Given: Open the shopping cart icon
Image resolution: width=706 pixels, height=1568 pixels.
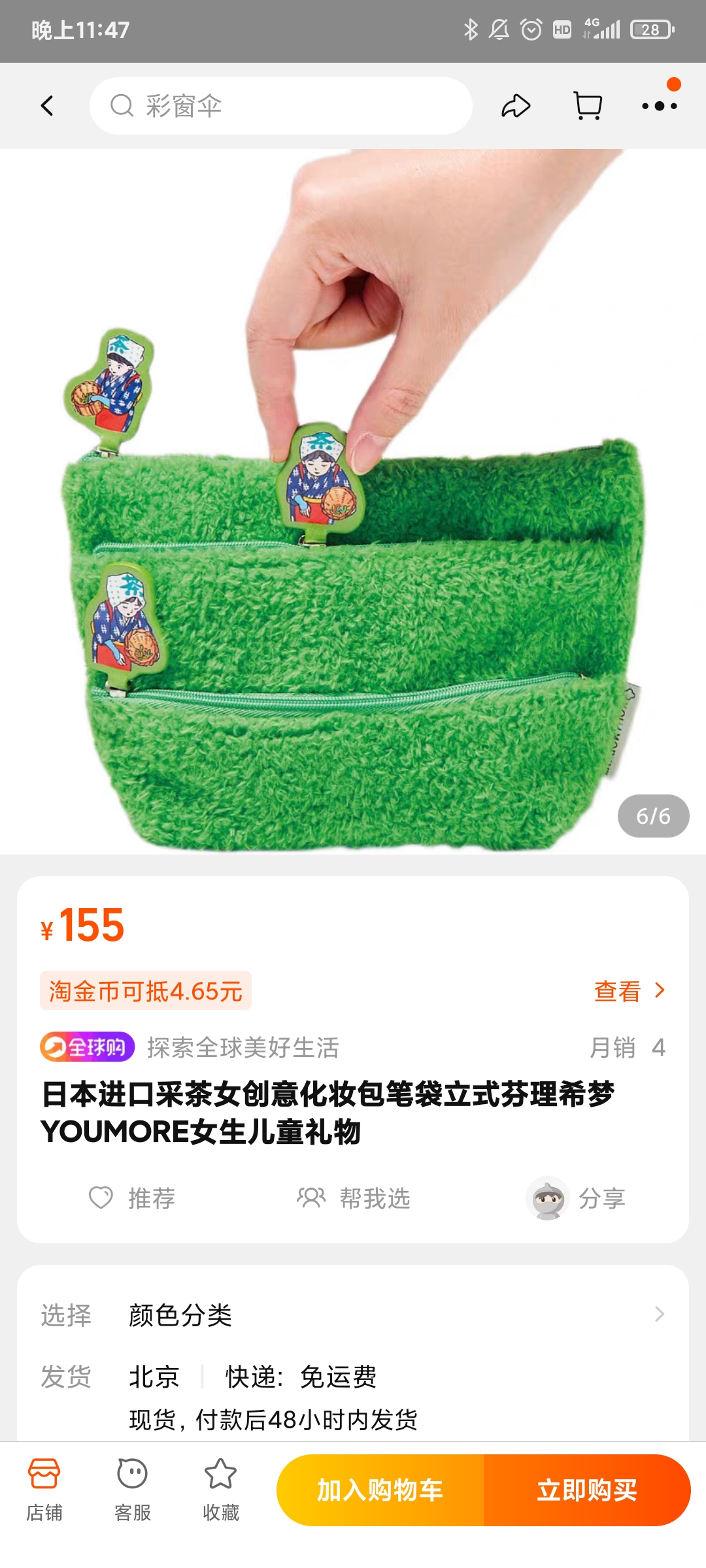Looking at the screenshot, I should coord(588,106).
